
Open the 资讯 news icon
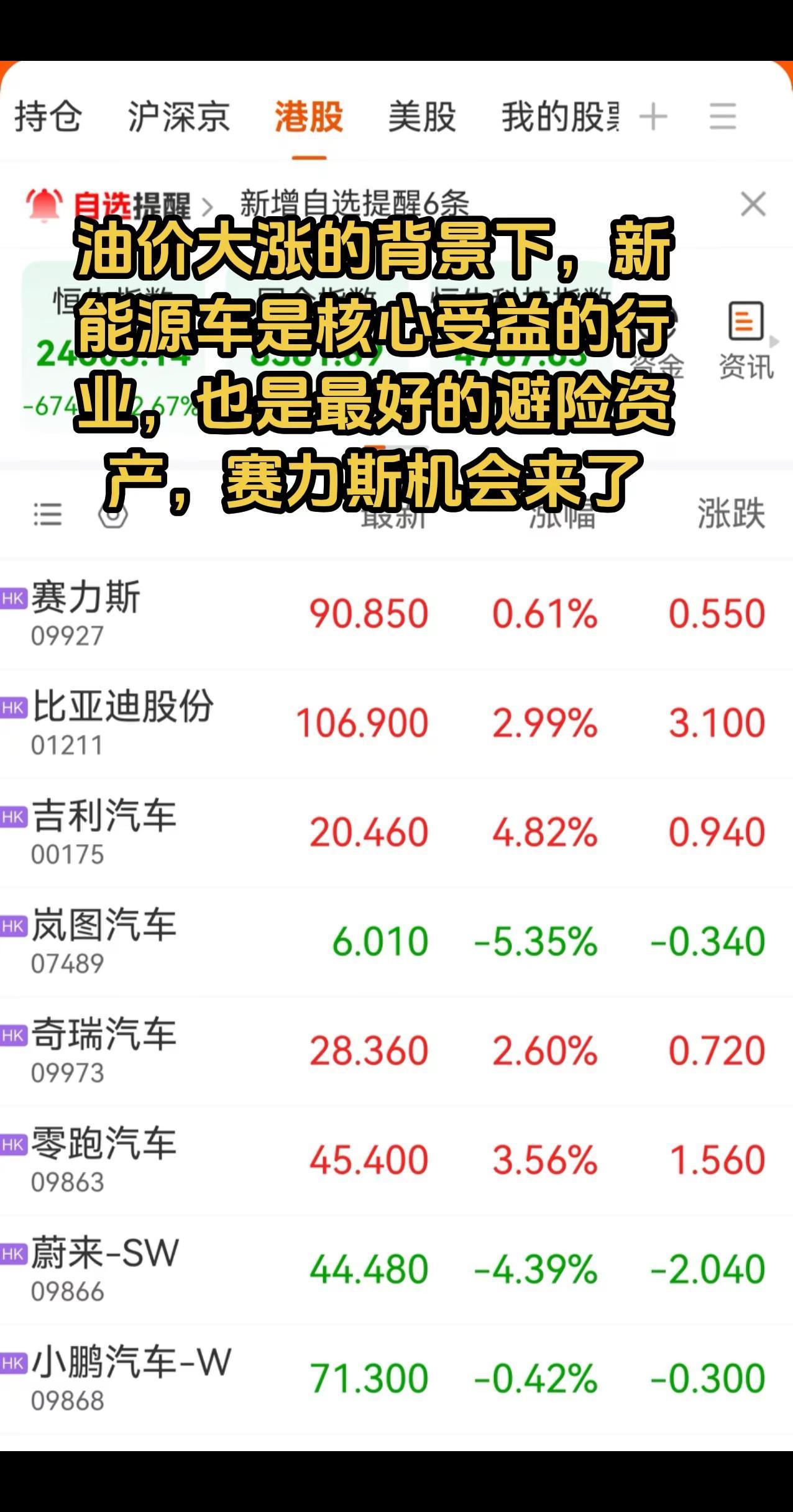745,323
